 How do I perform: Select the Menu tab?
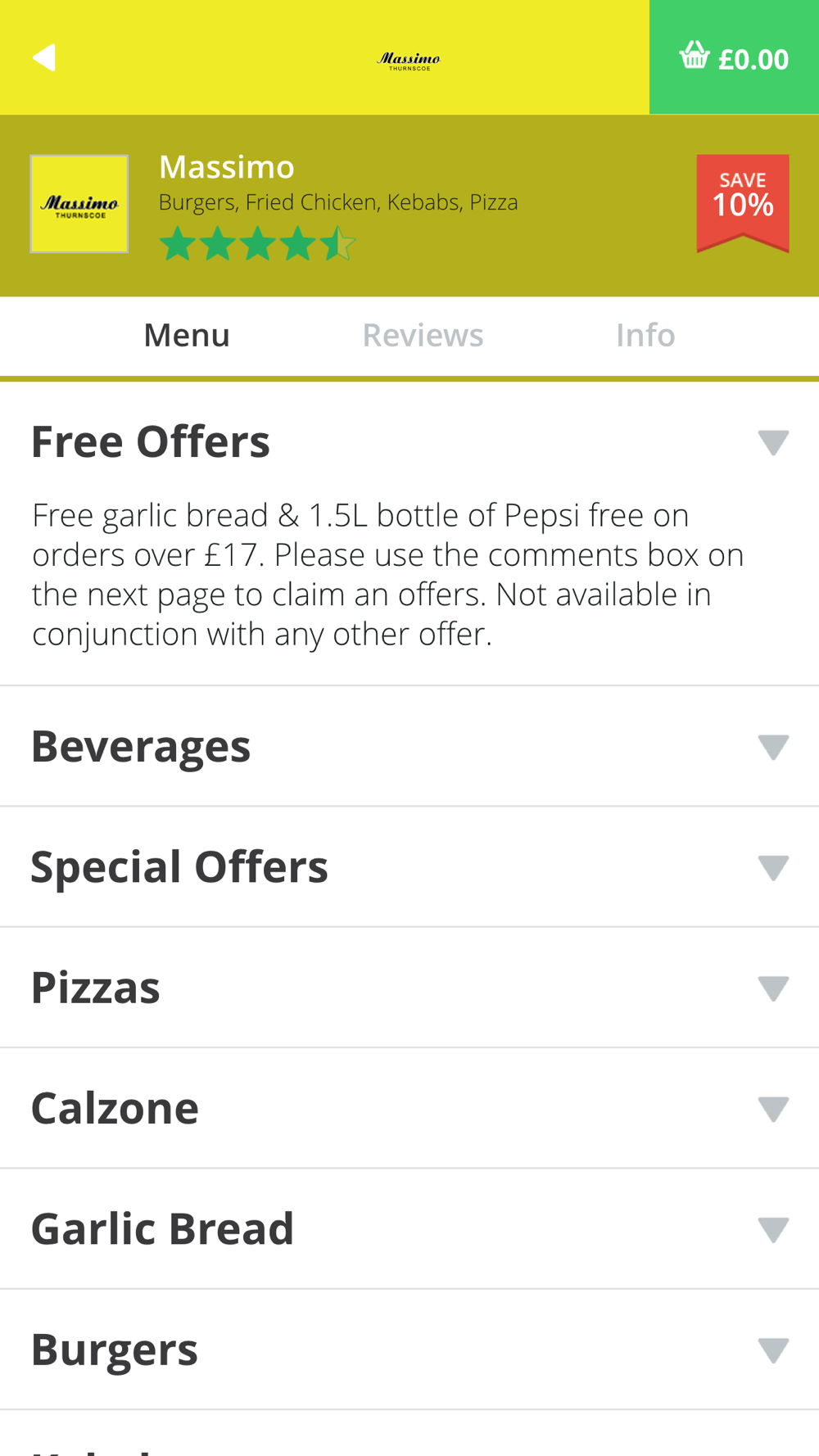tap(187, 336)
